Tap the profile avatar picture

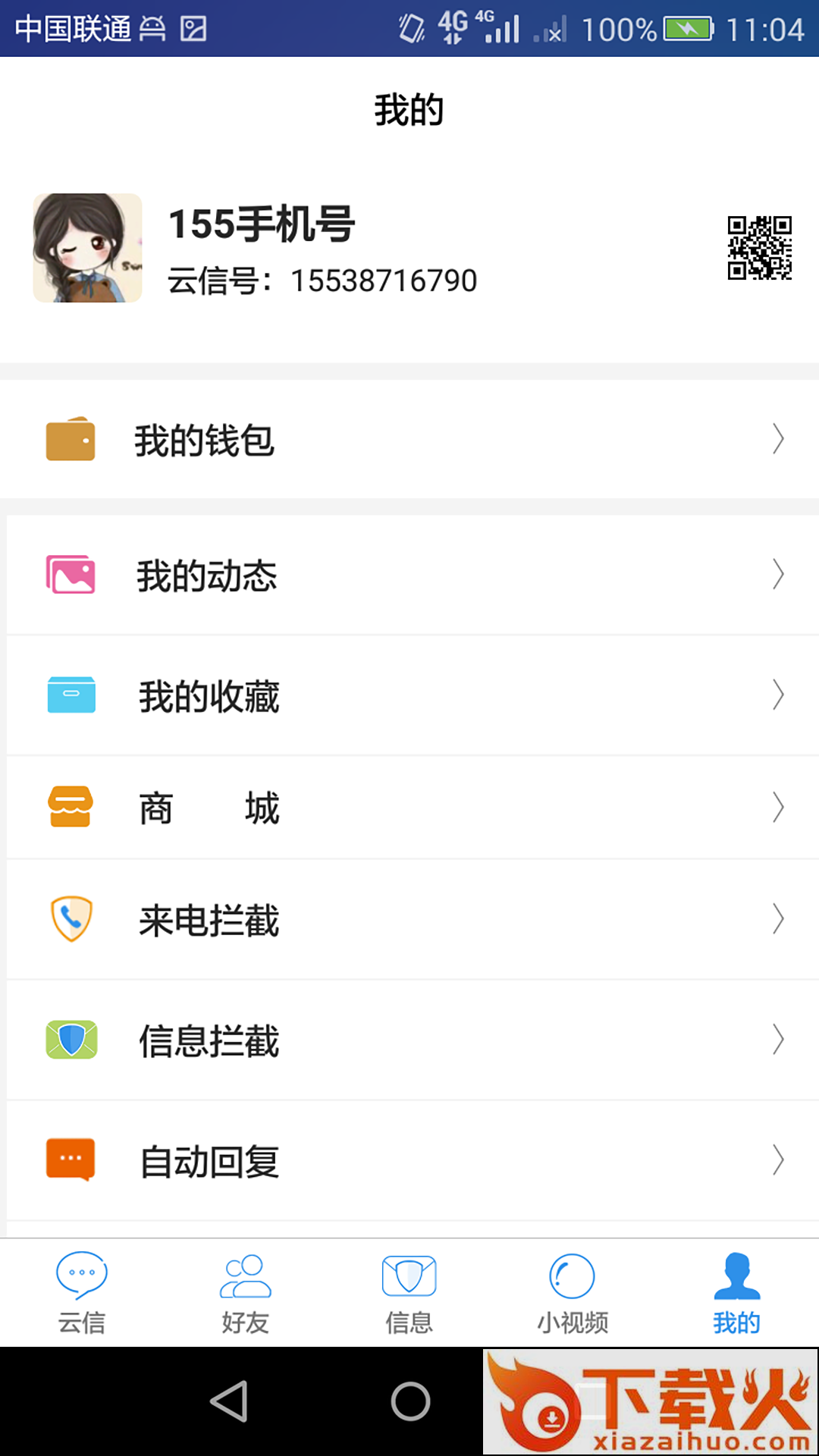point(87,248)
